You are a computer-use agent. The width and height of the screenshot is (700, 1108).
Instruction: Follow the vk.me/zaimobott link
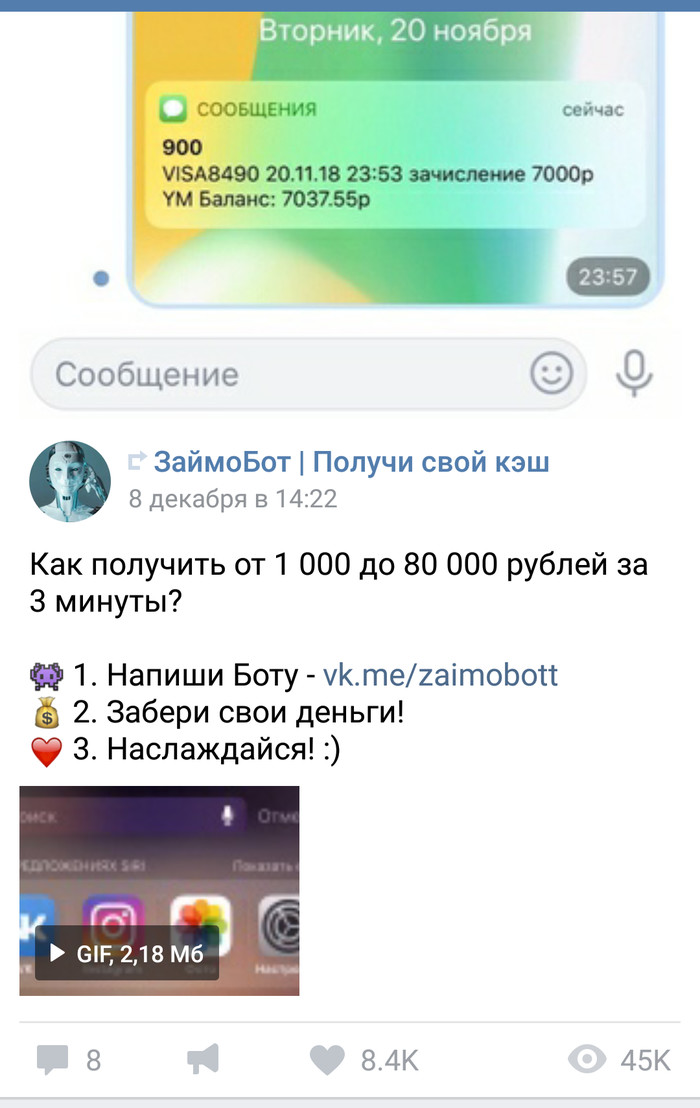(440, 675)
